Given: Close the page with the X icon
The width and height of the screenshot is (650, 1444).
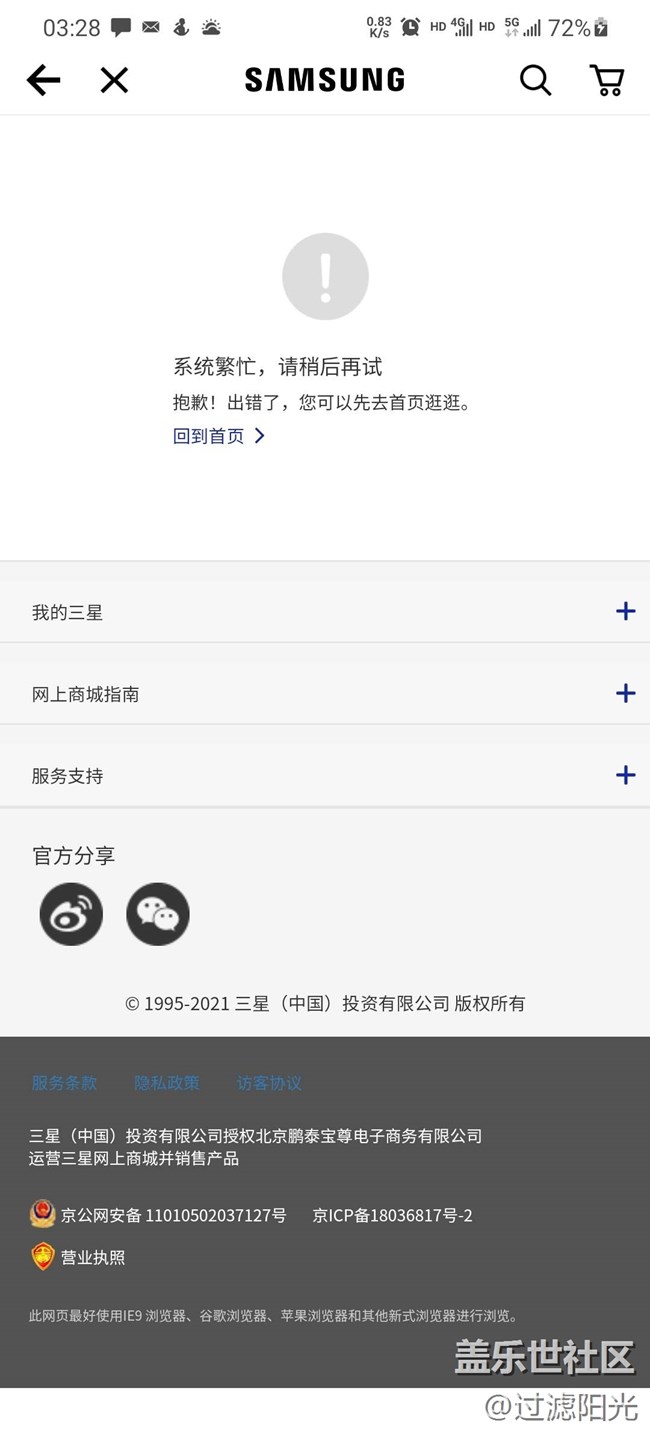Looking at the screenshot, I should coord(114,80).
